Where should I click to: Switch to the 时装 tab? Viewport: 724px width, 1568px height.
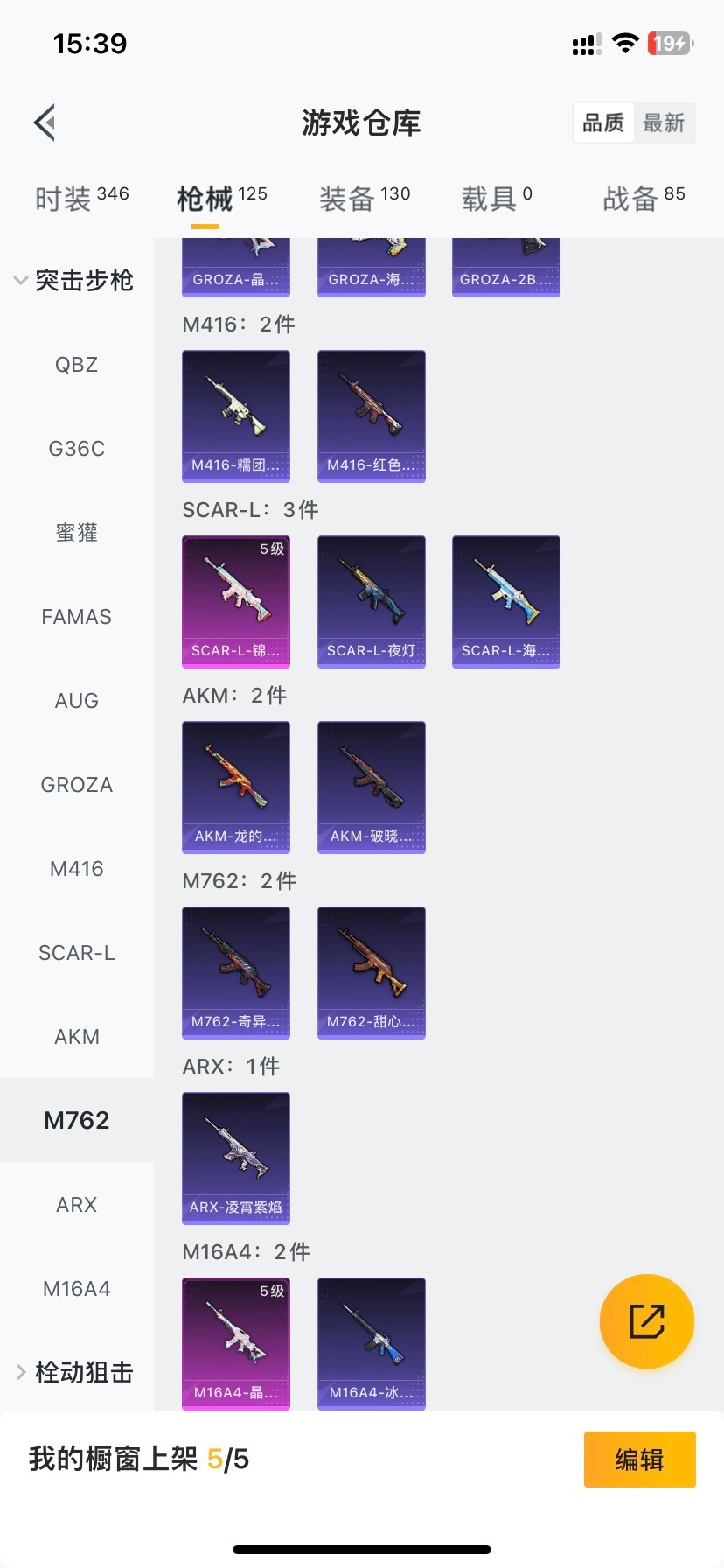click(81, 199)
